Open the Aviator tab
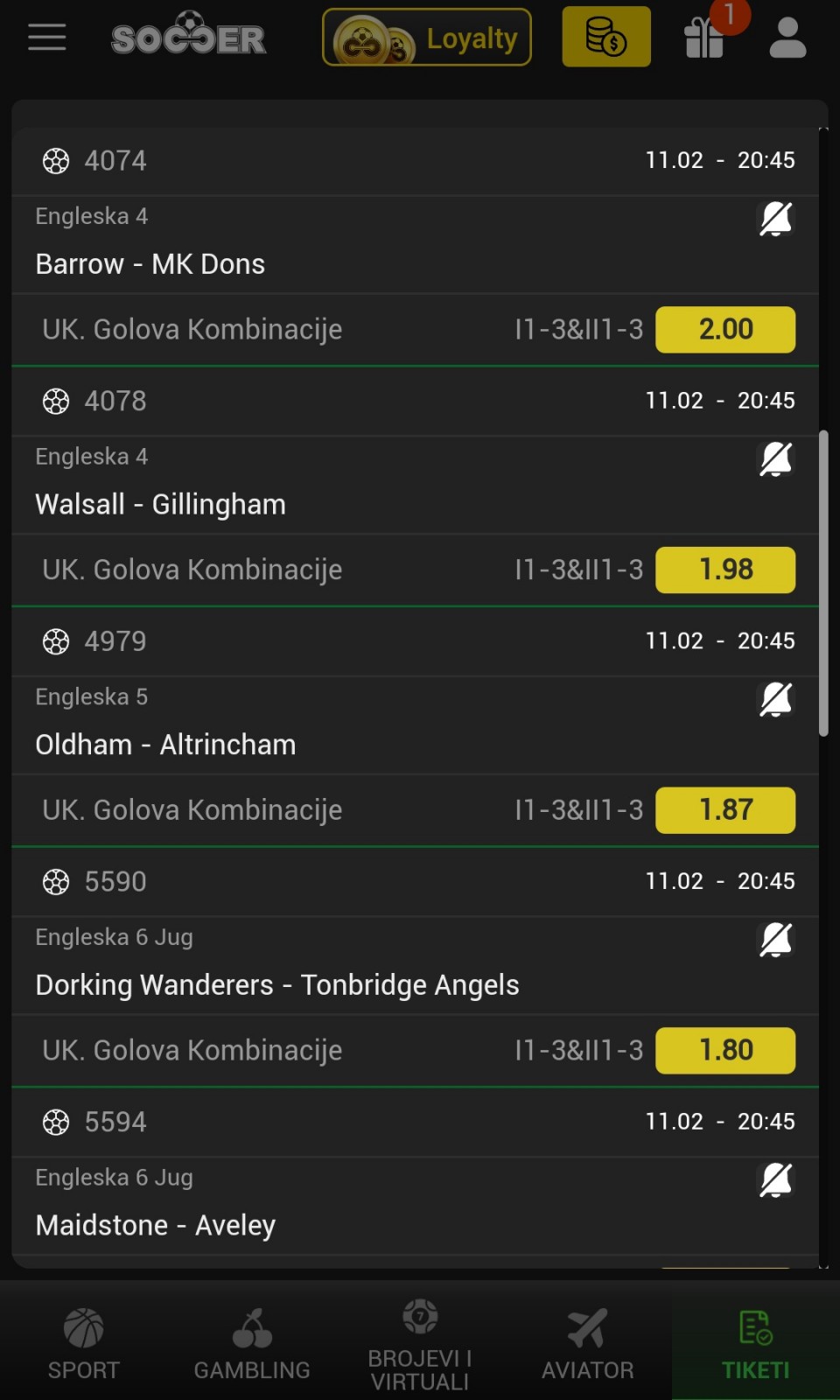The width and height of the screenshot is (840, 1400). pyautogui.click(x=588, y=1343)
